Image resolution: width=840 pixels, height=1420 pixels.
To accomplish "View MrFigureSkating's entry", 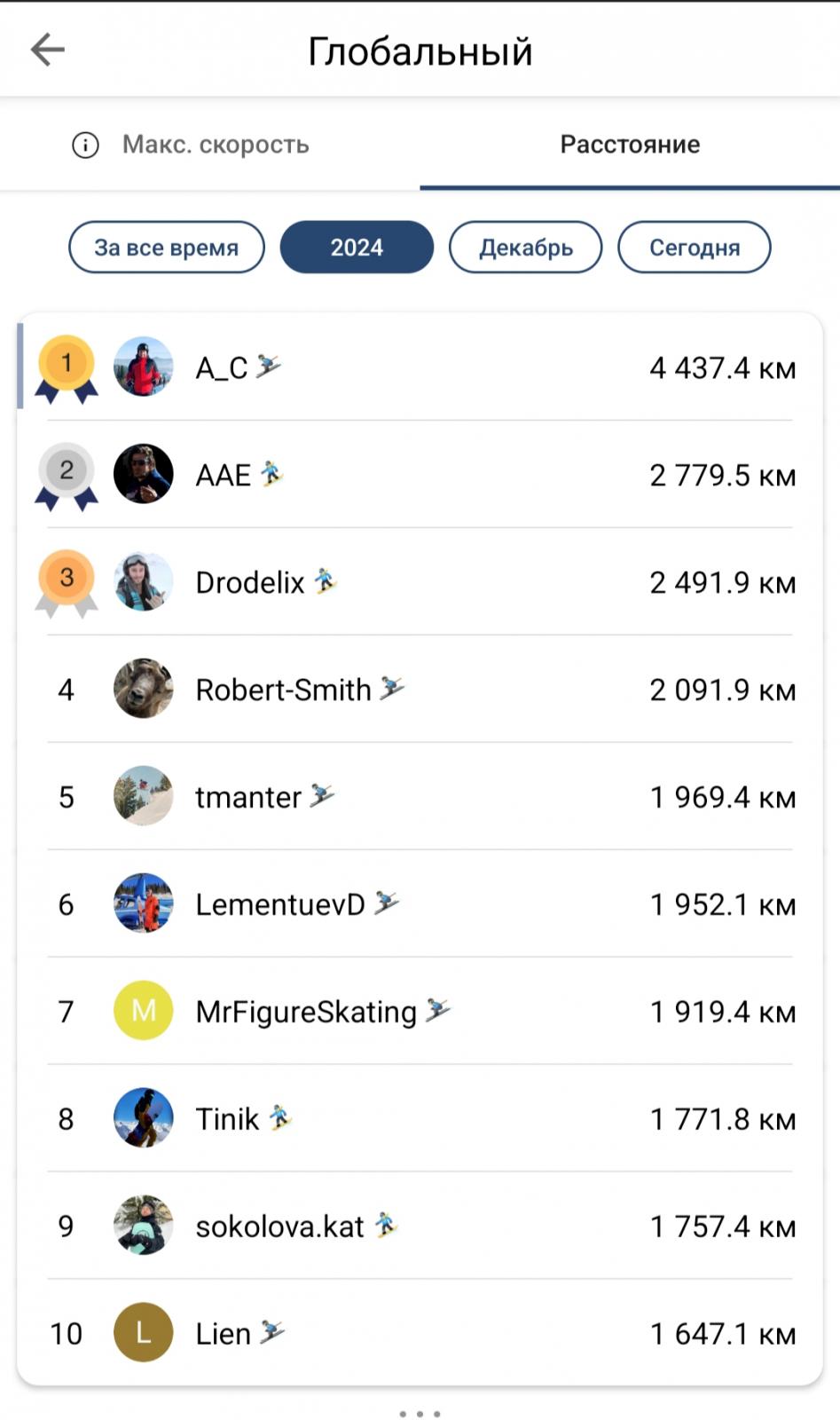I will coord(420,1011).
